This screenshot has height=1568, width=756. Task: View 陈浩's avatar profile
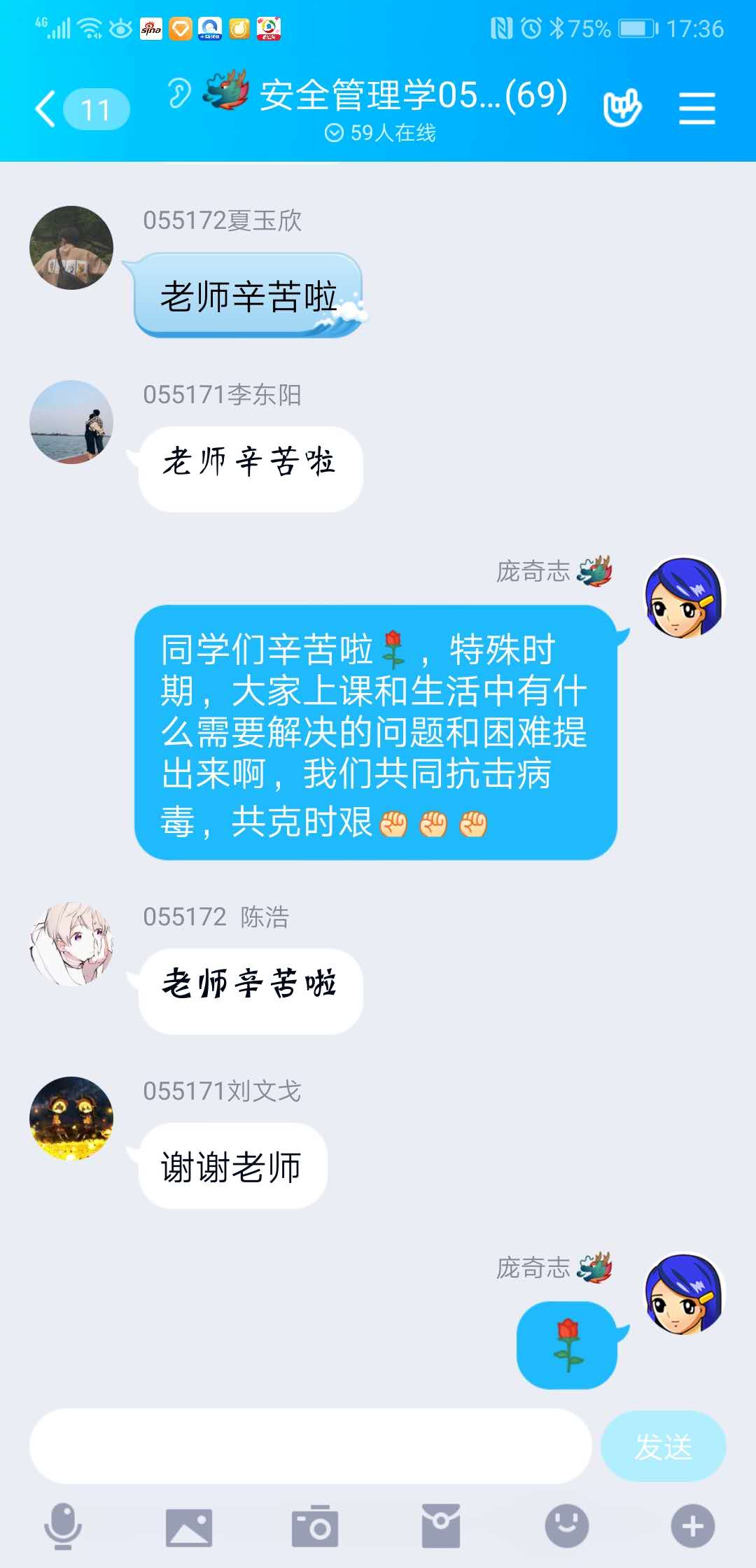(x=71, y=944)
